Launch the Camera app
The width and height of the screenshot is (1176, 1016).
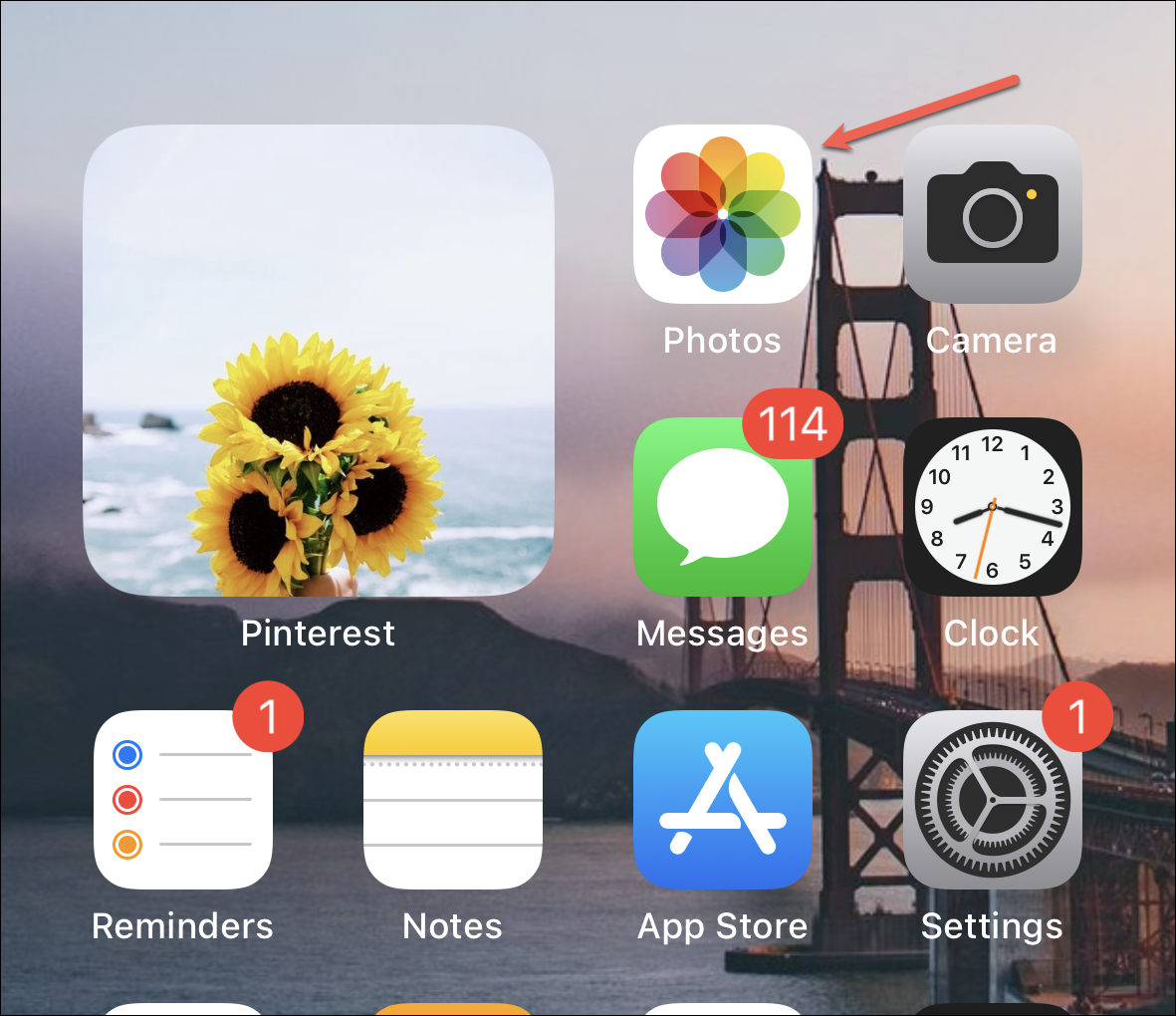coord(992,214)
